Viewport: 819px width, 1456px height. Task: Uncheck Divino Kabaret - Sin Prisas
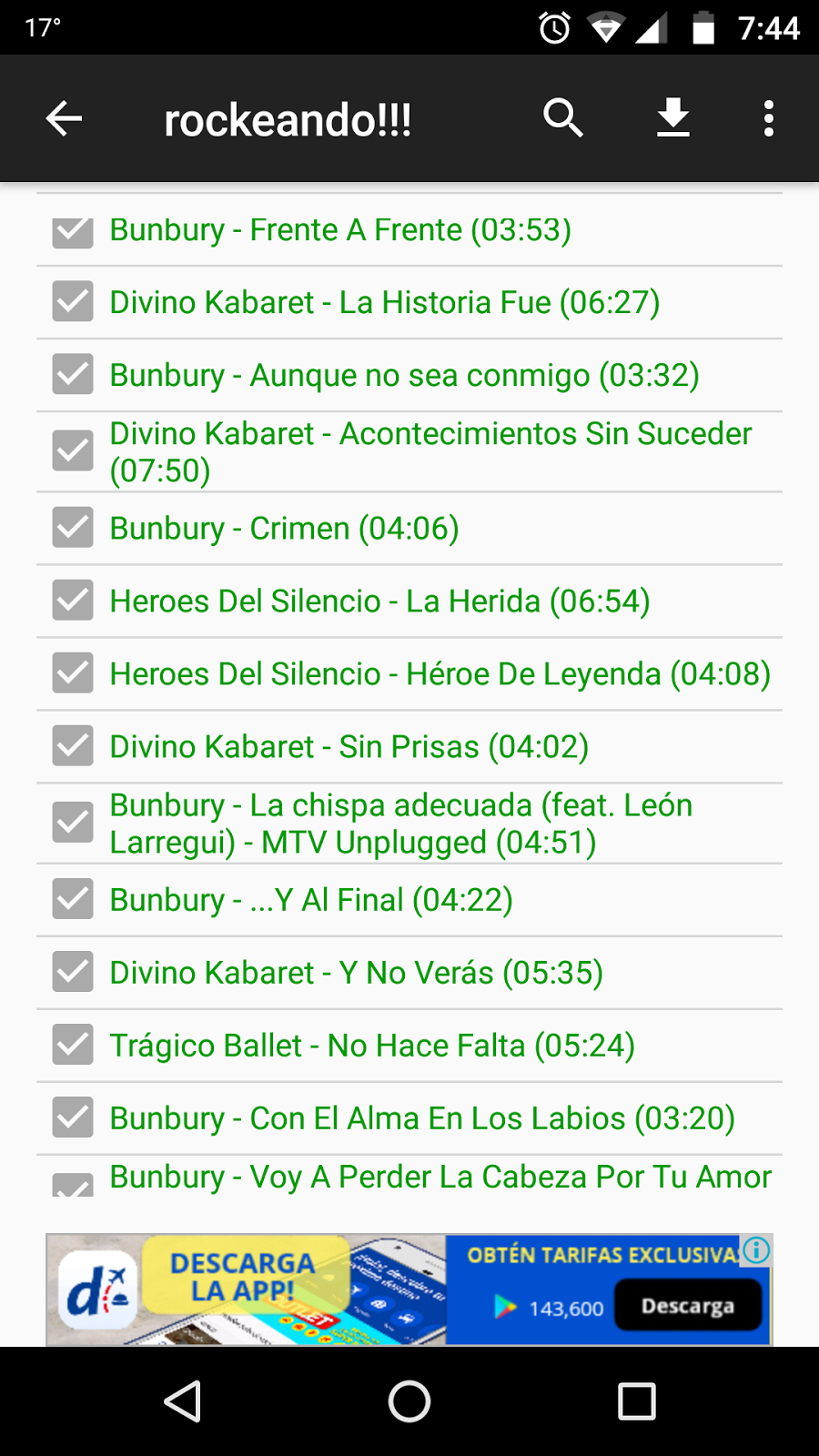pos(73,746)
